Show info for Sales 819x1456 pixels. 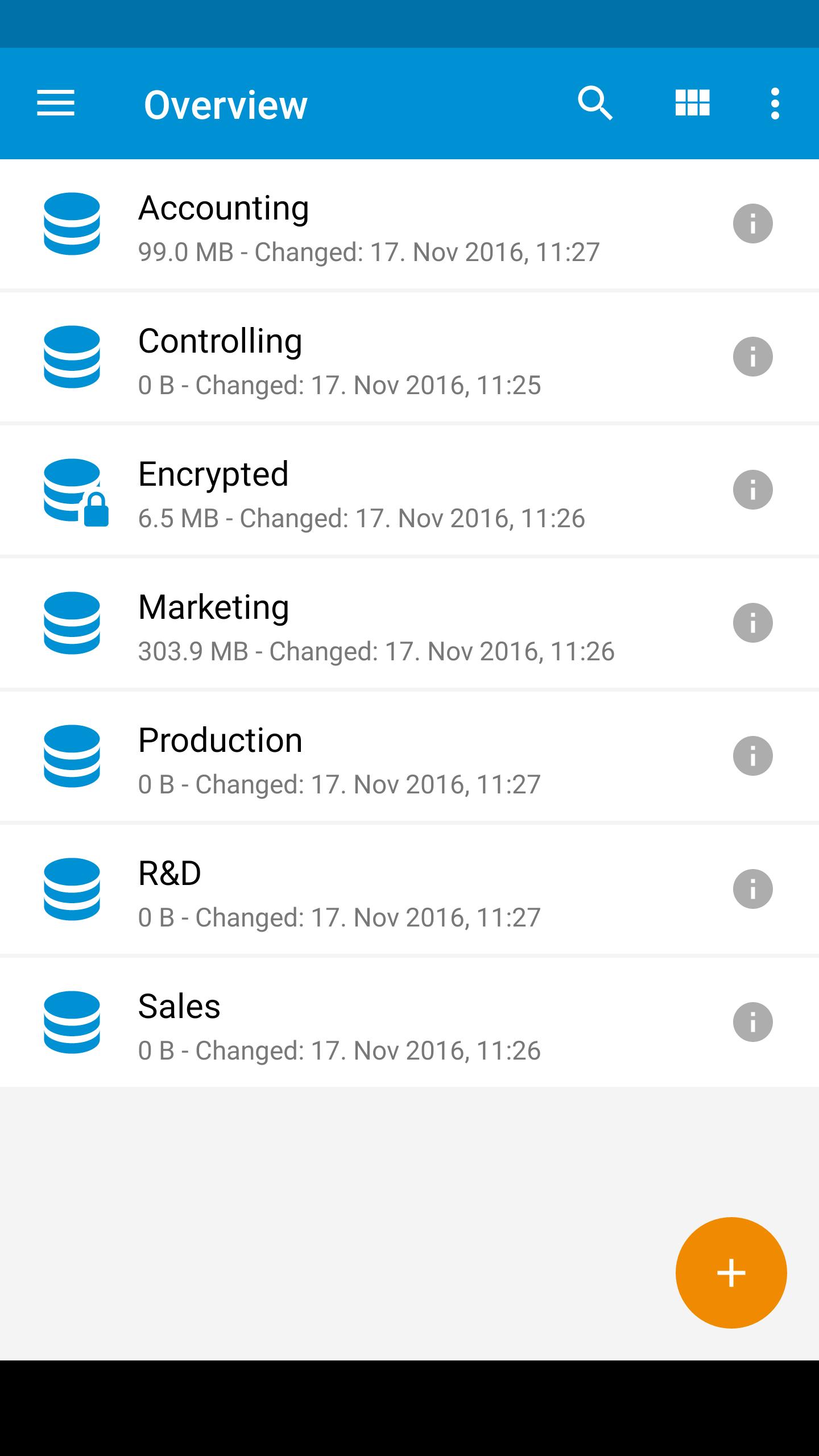pos(752,1022)
